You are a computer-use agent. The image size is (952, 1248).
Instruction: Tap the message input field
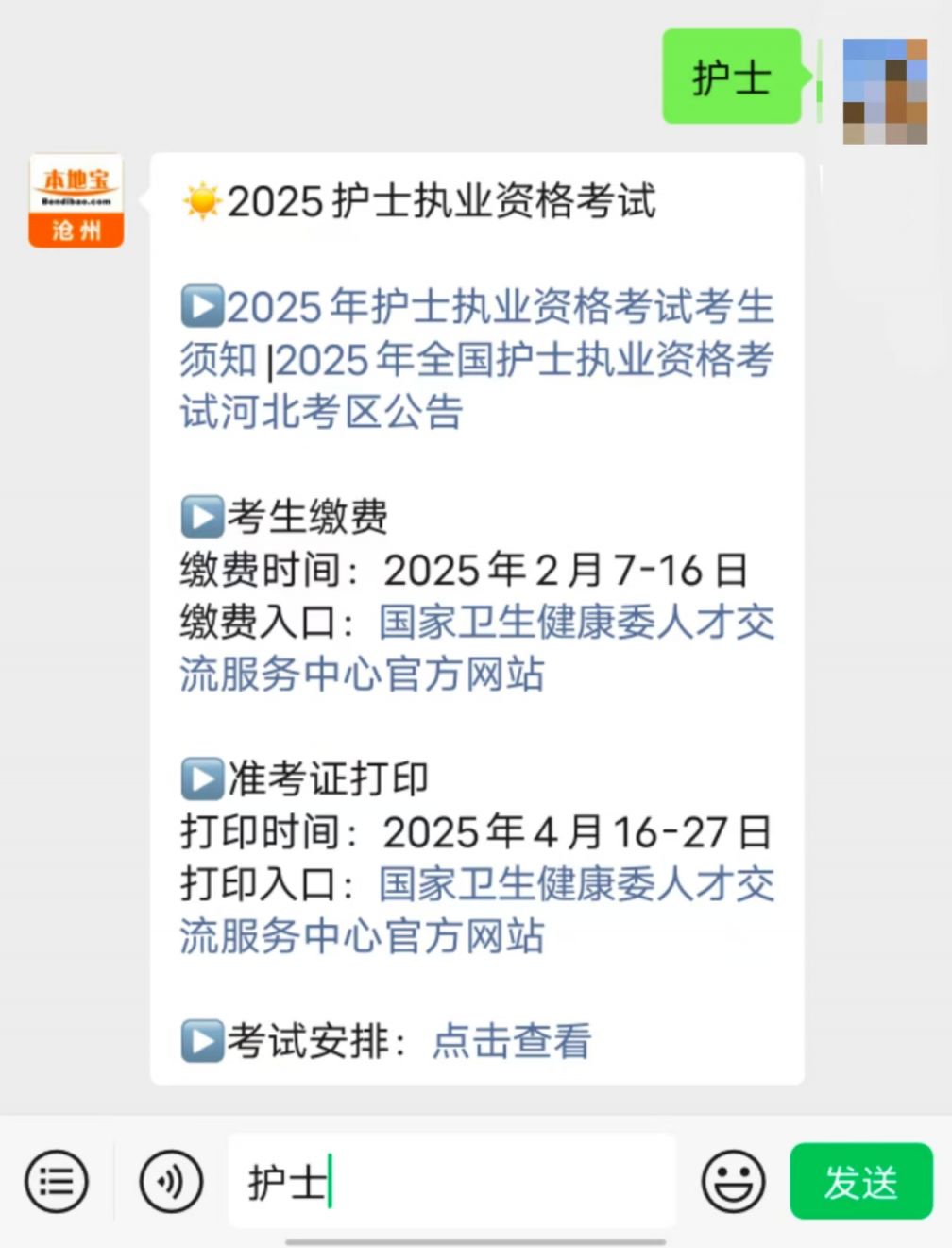[x=453, y=1180]
